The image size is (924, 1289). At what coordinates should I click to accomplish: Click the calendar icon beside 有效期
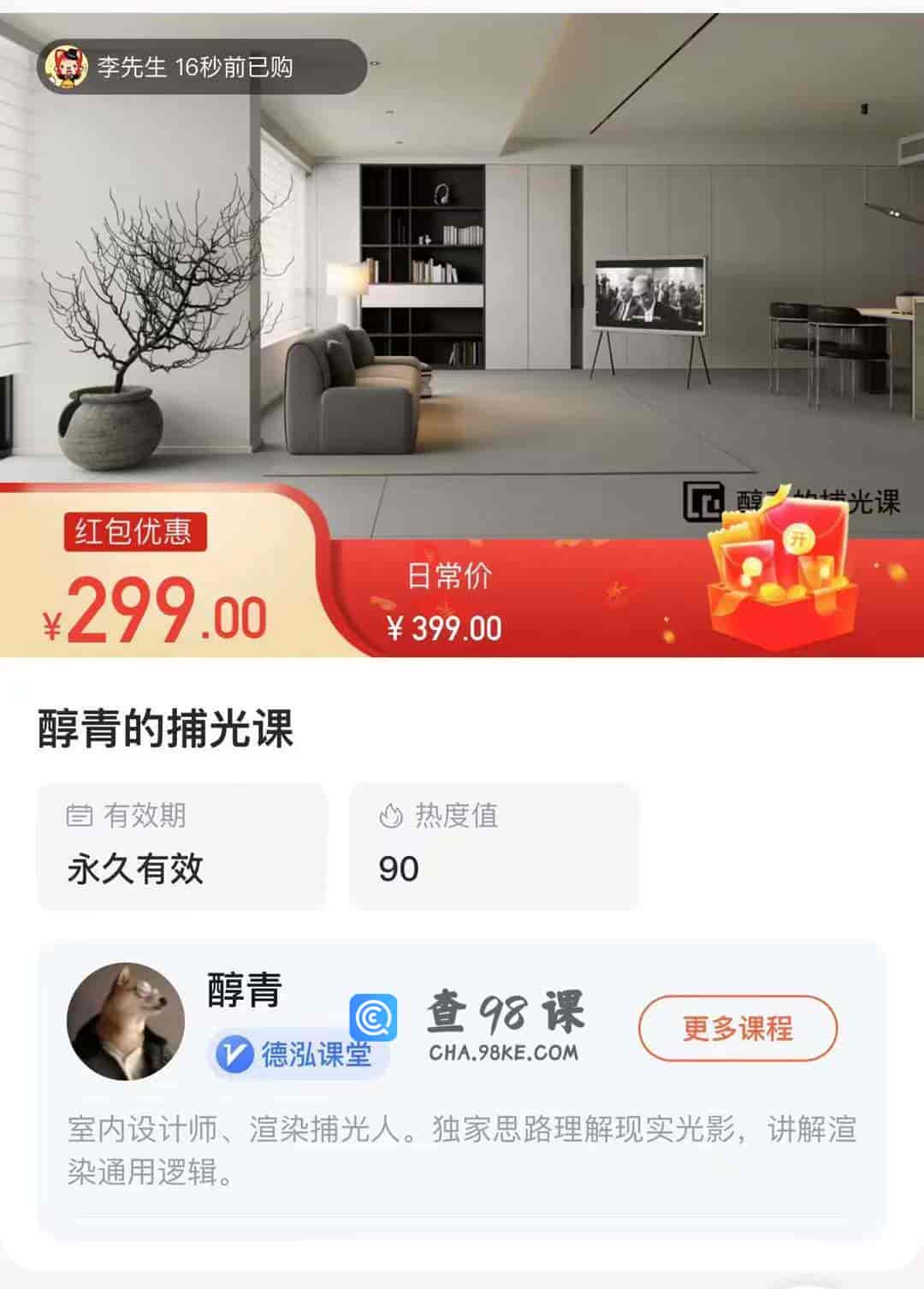point(80,817)
